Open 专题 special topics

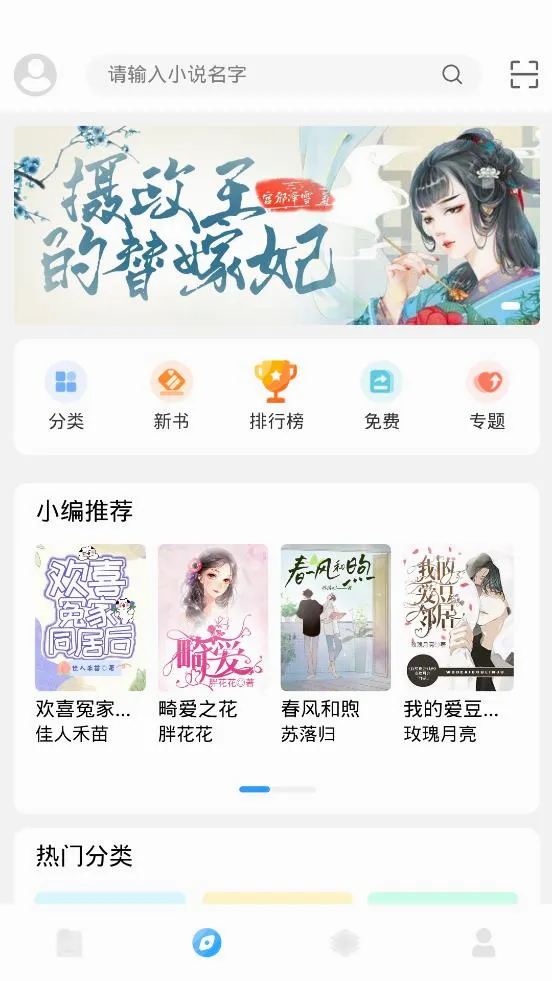tap(487, 397)
